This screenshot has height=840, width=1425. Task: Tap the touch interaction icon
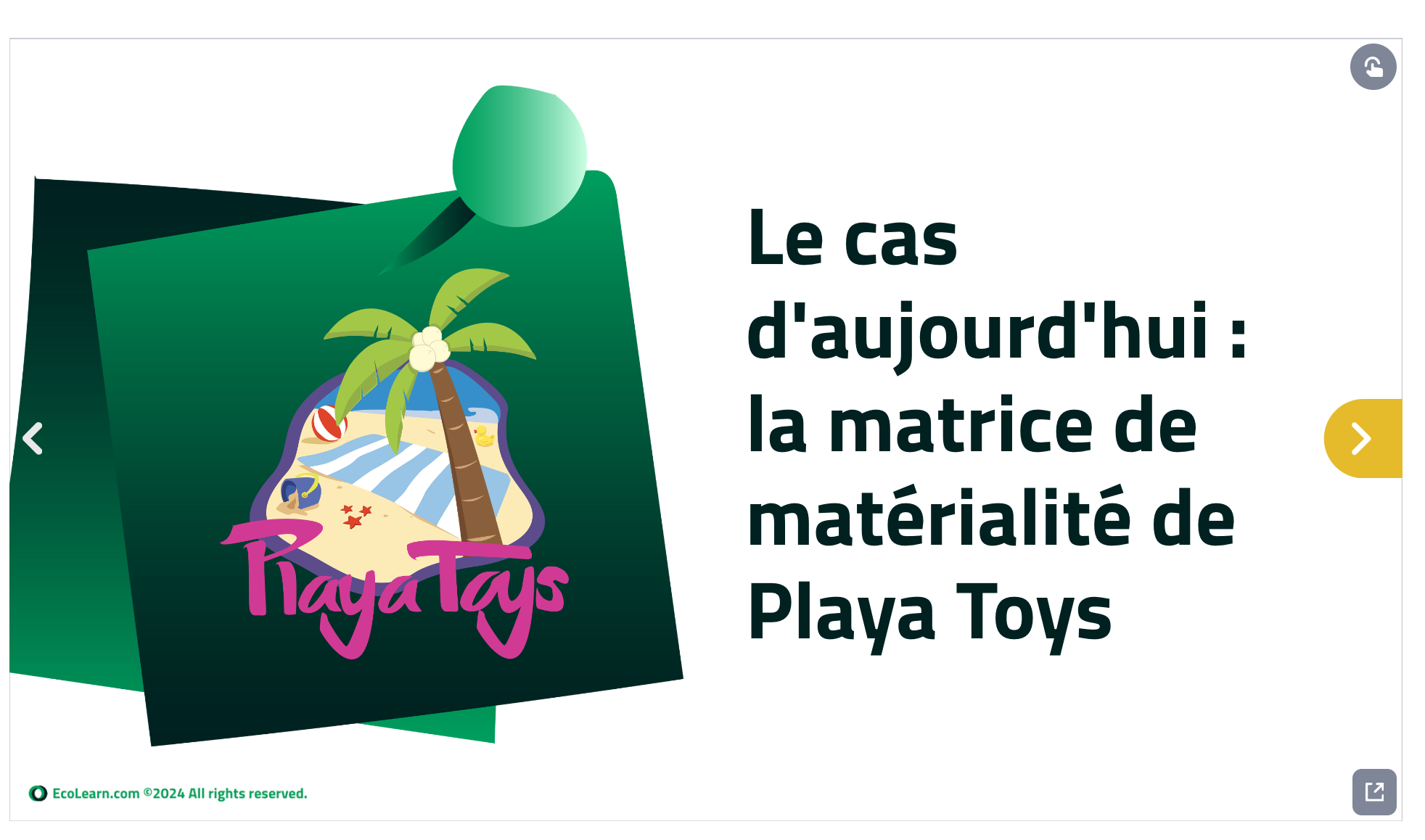point(1373,67)
